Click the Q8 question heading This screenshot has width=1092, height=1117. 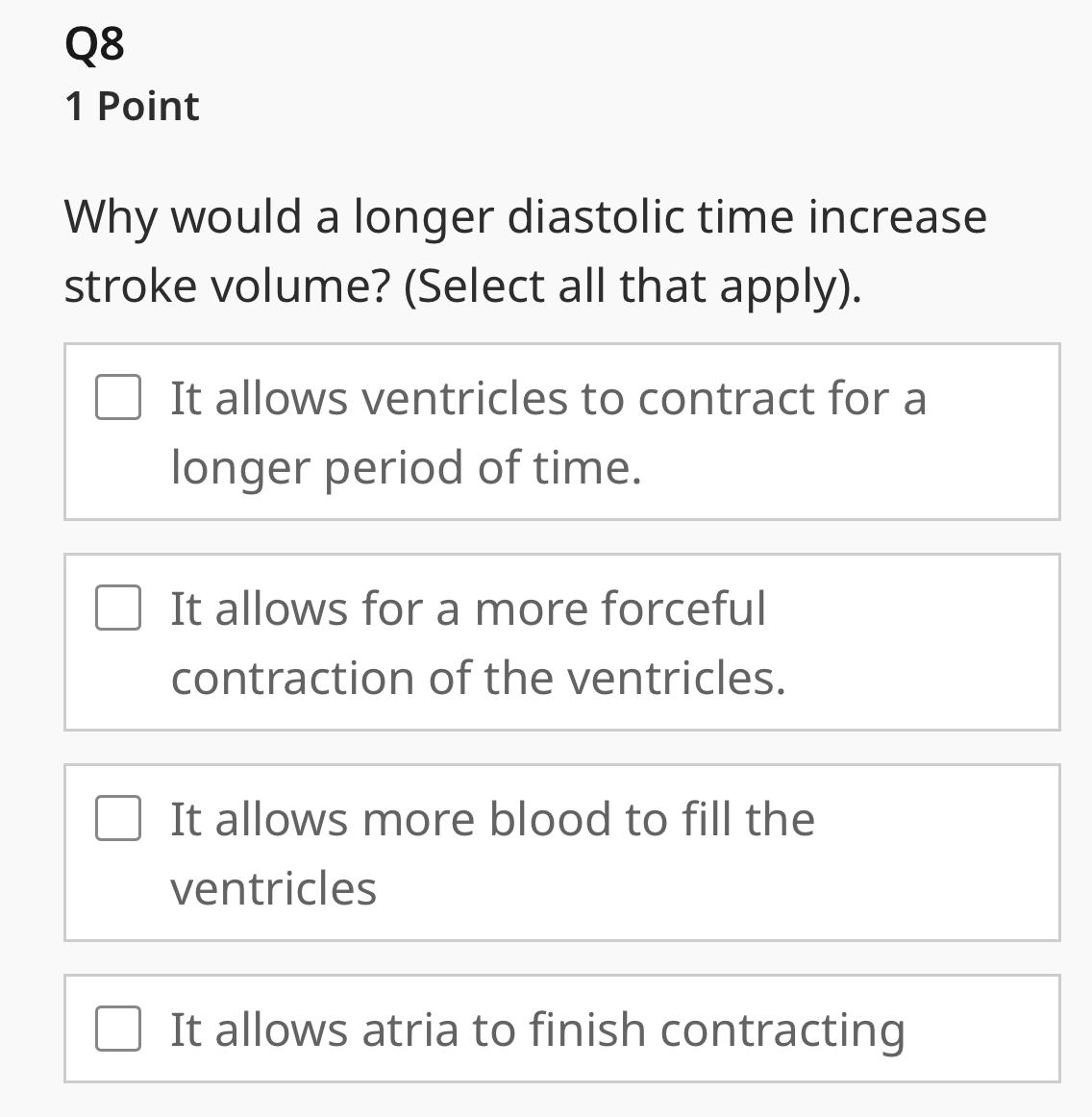[93, 42]
